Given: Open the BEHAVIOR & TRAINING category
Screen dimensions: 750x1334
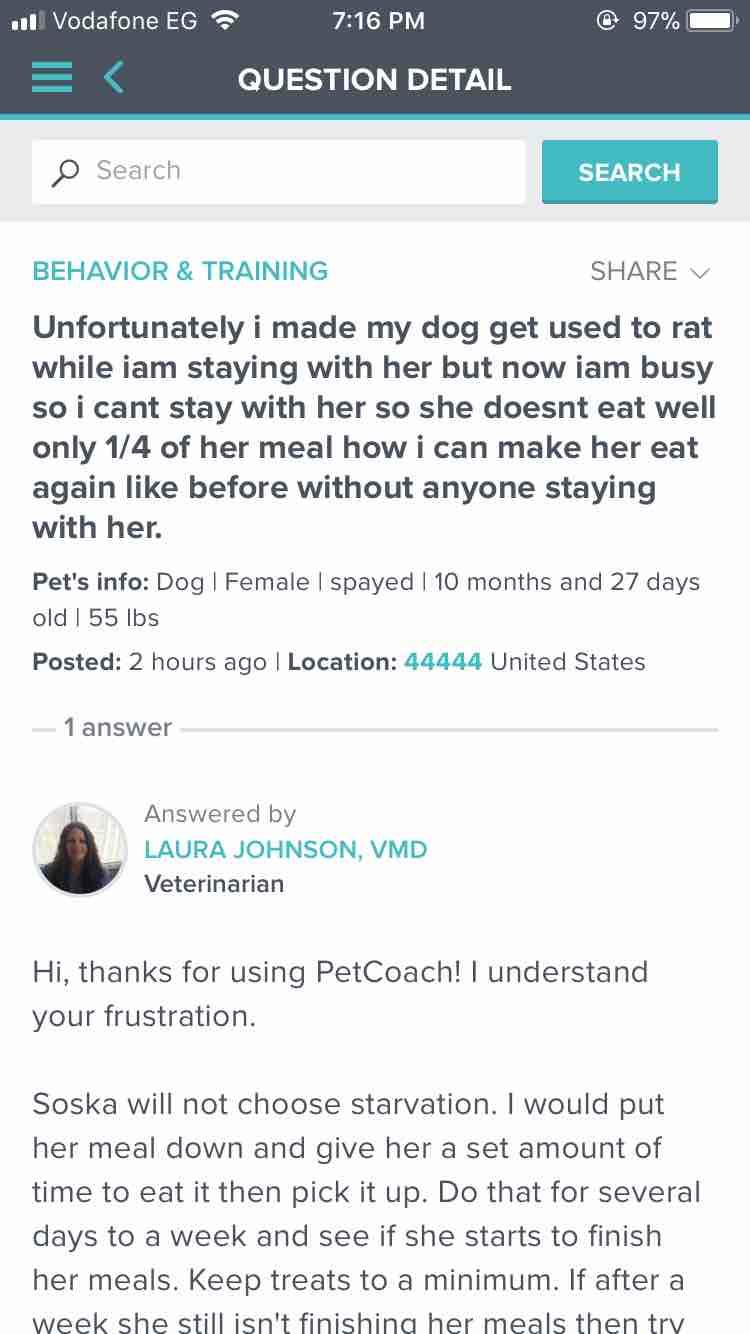Looking at the screenshot, I should [x=180, y=271].
